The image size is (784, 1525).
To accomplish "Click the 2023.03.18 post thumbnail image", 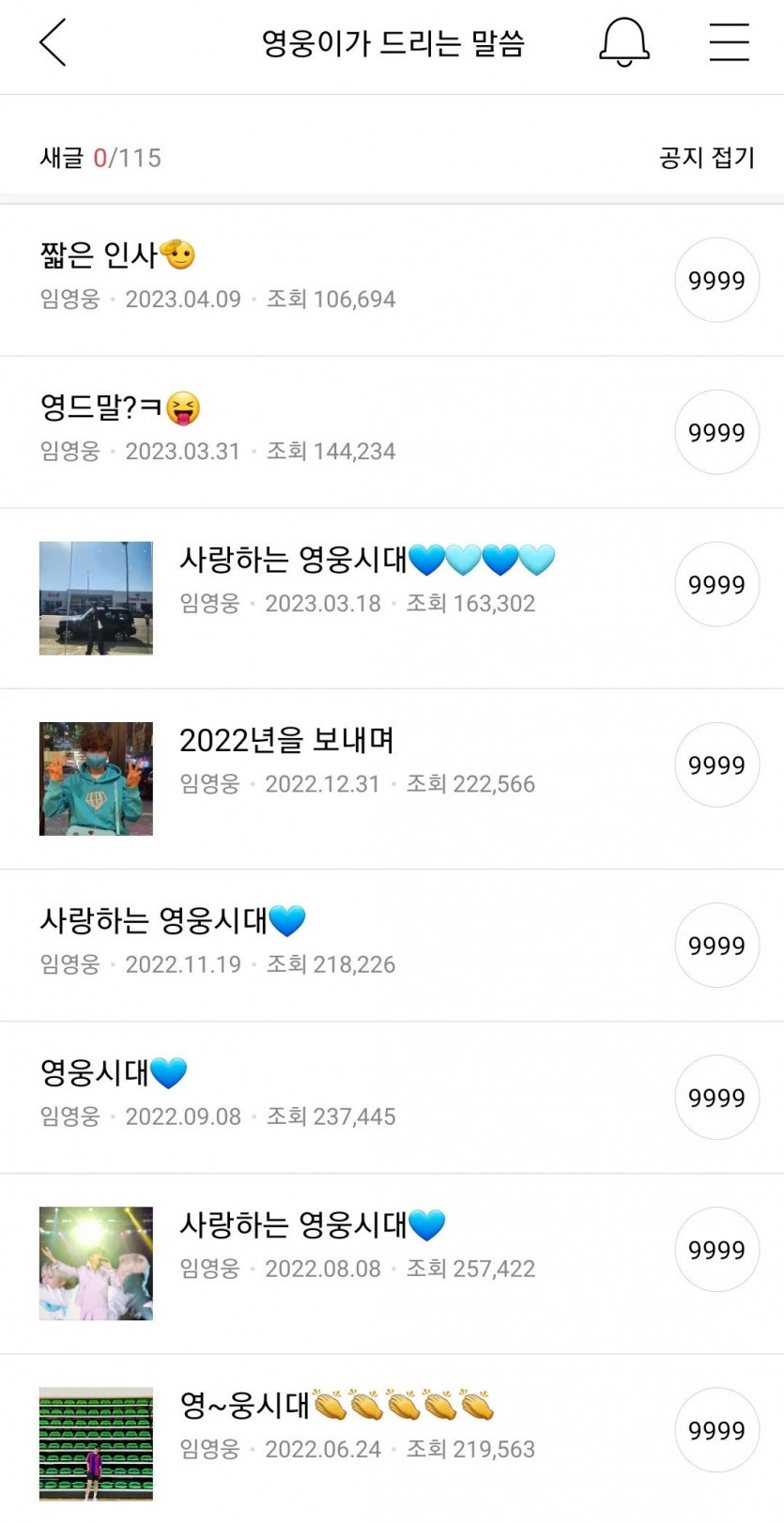I will [x=95, y=596].
